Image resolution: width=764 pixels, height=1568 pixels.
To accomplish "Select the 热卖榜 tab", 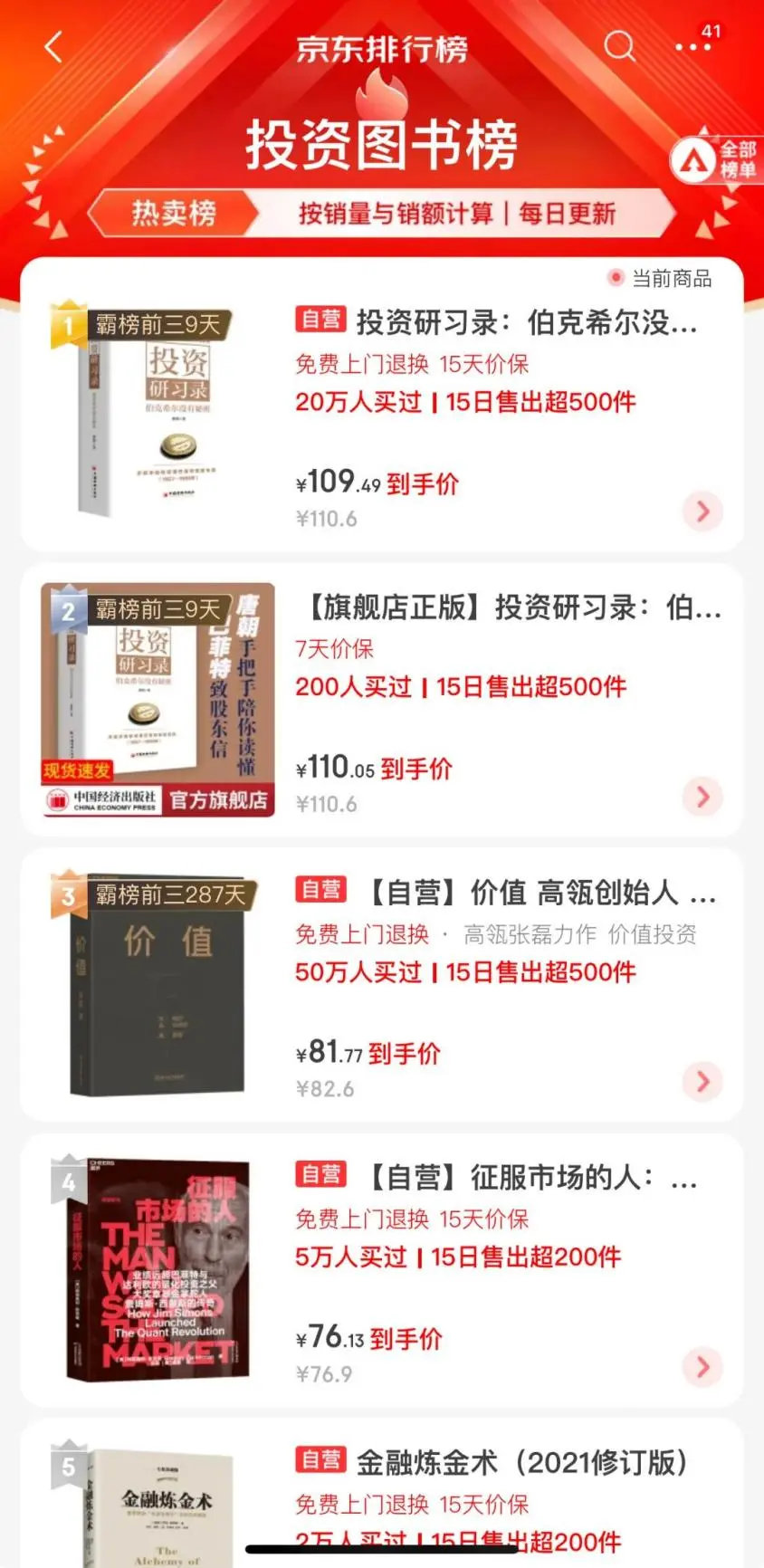I will [x=174, y=214].
